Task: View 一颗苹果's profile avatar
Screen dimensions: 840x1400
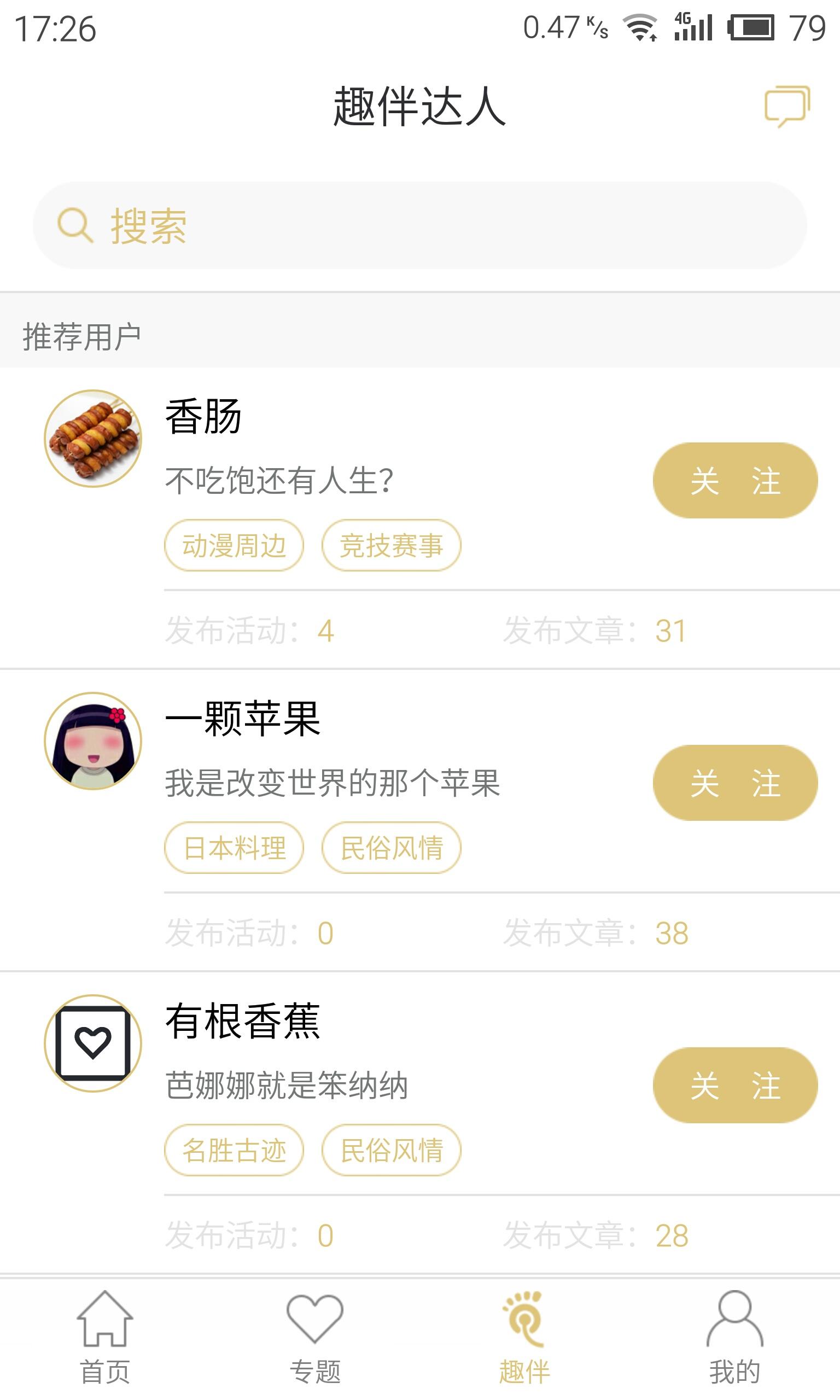Action: click(x=94, y=741)
